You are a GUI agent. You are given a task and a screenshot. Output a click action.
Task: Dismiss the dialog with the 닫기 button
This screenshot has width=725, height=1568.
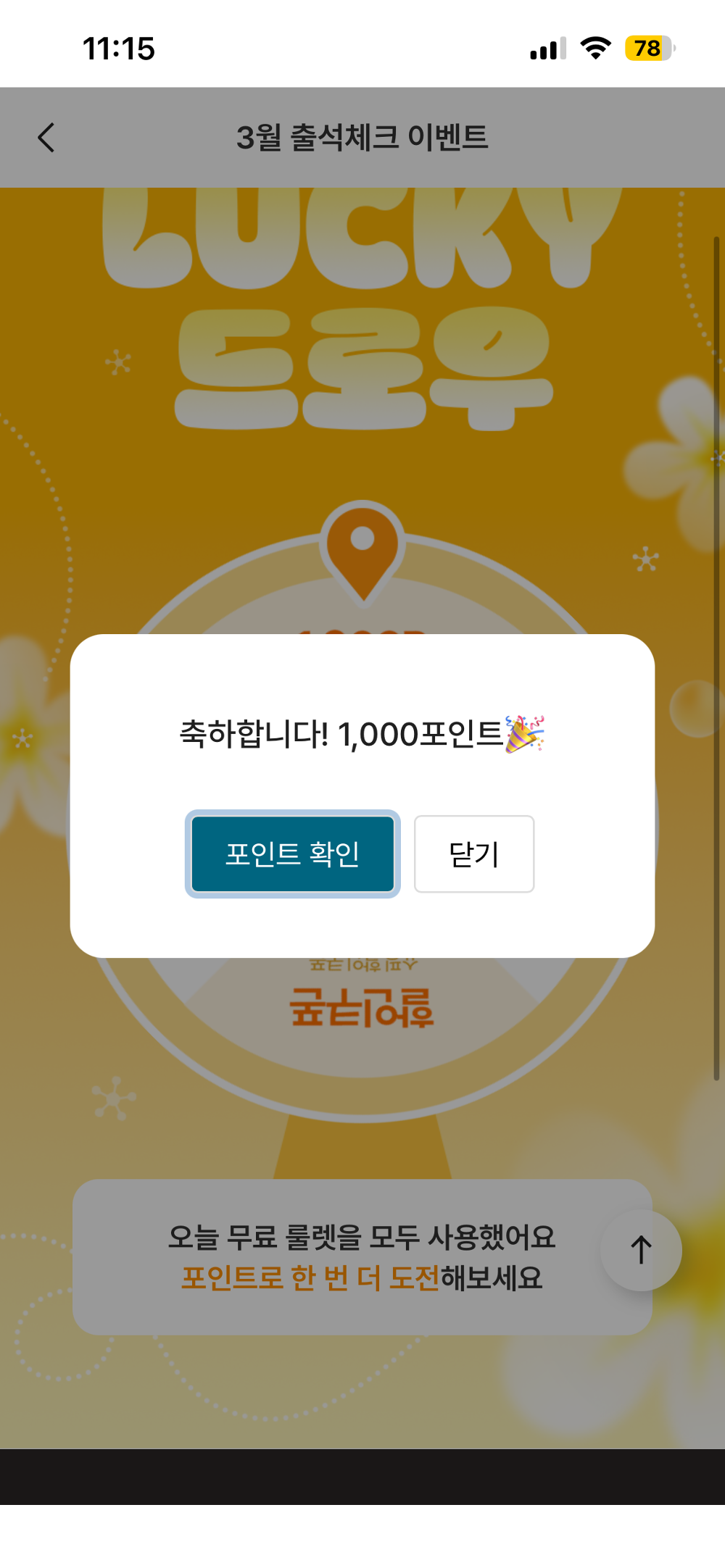(x=473, y=854)
